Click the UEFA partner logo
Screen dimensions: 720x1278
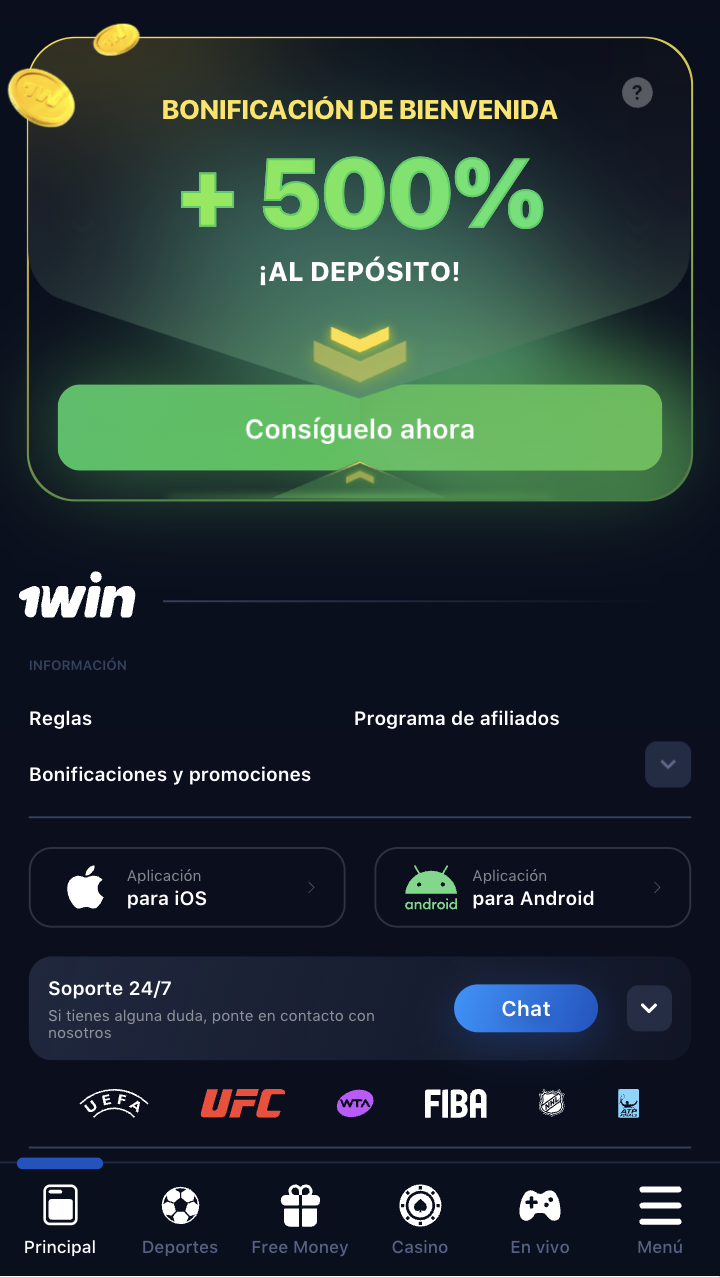[x=114, y=1103]
